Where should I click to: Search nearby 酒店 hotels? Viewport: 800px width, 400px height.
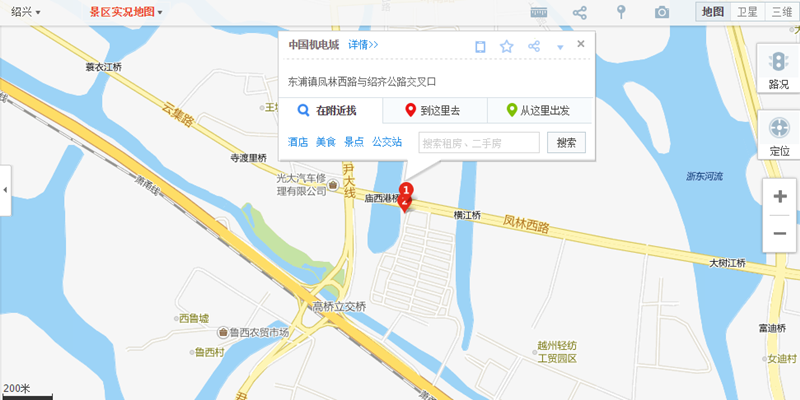(x=297, y=142)
